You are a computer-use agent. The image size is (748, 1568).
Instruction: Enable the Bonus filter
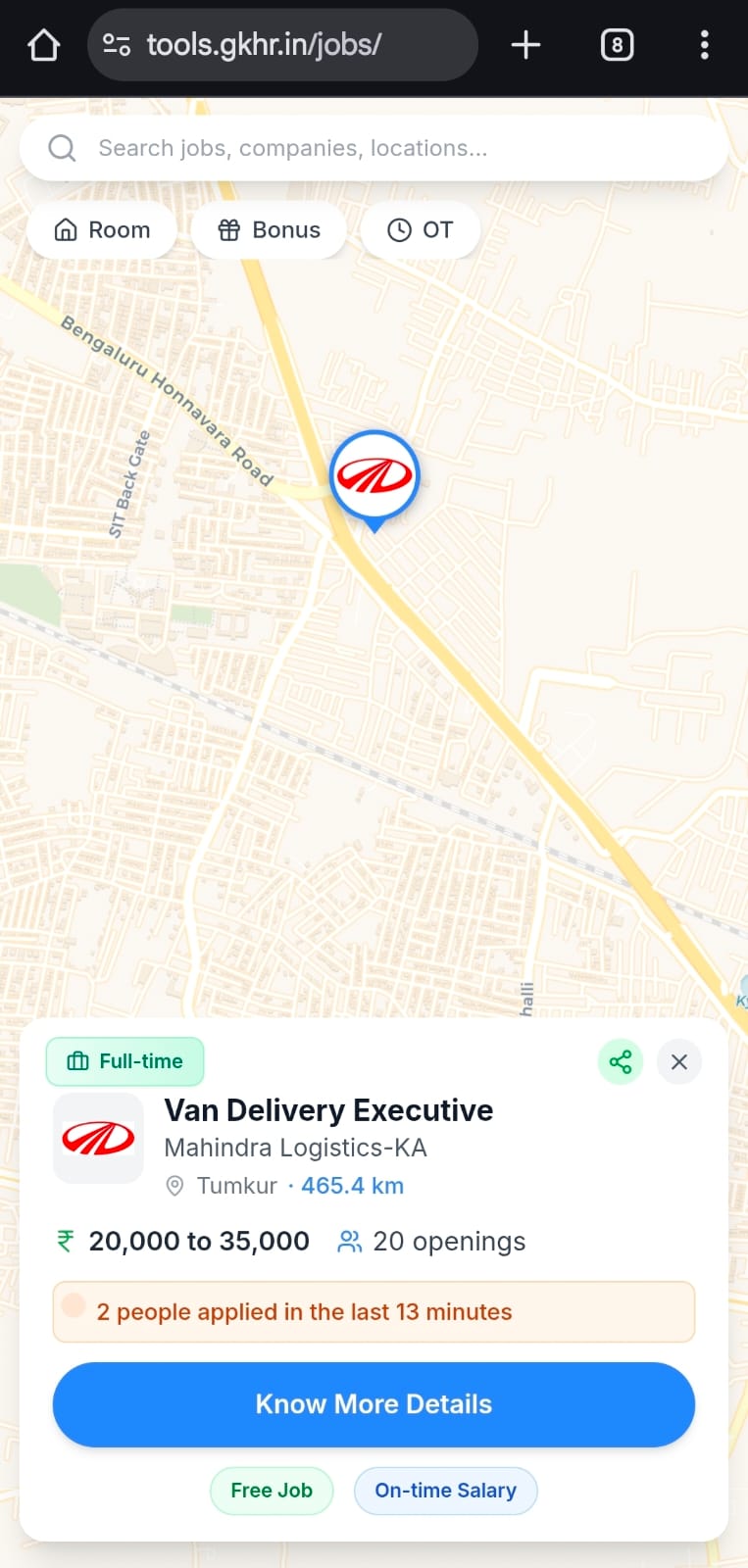tap(269, 229)
